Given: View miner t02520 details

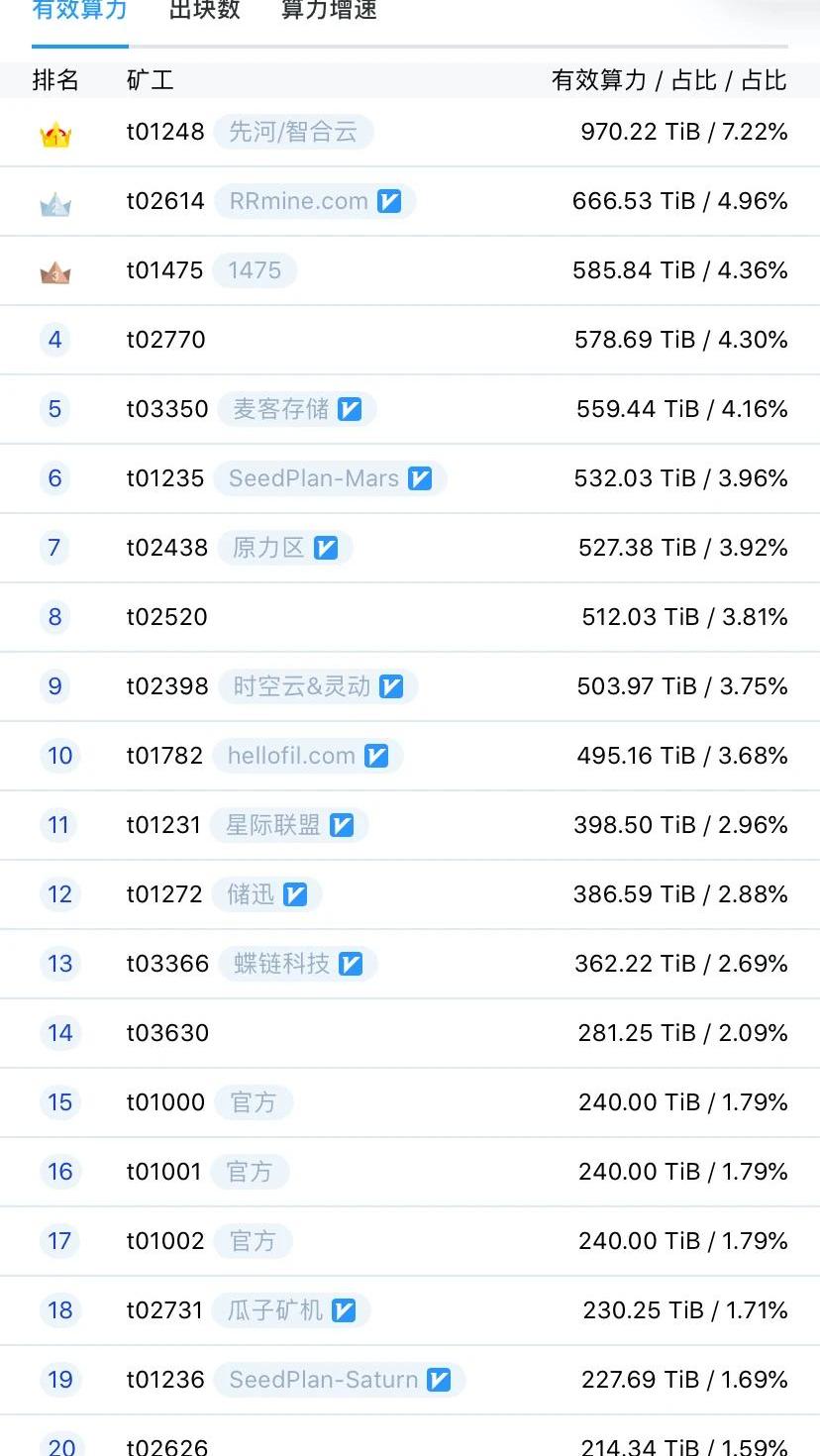Looking at the screenshot, I should coord(166,617).
